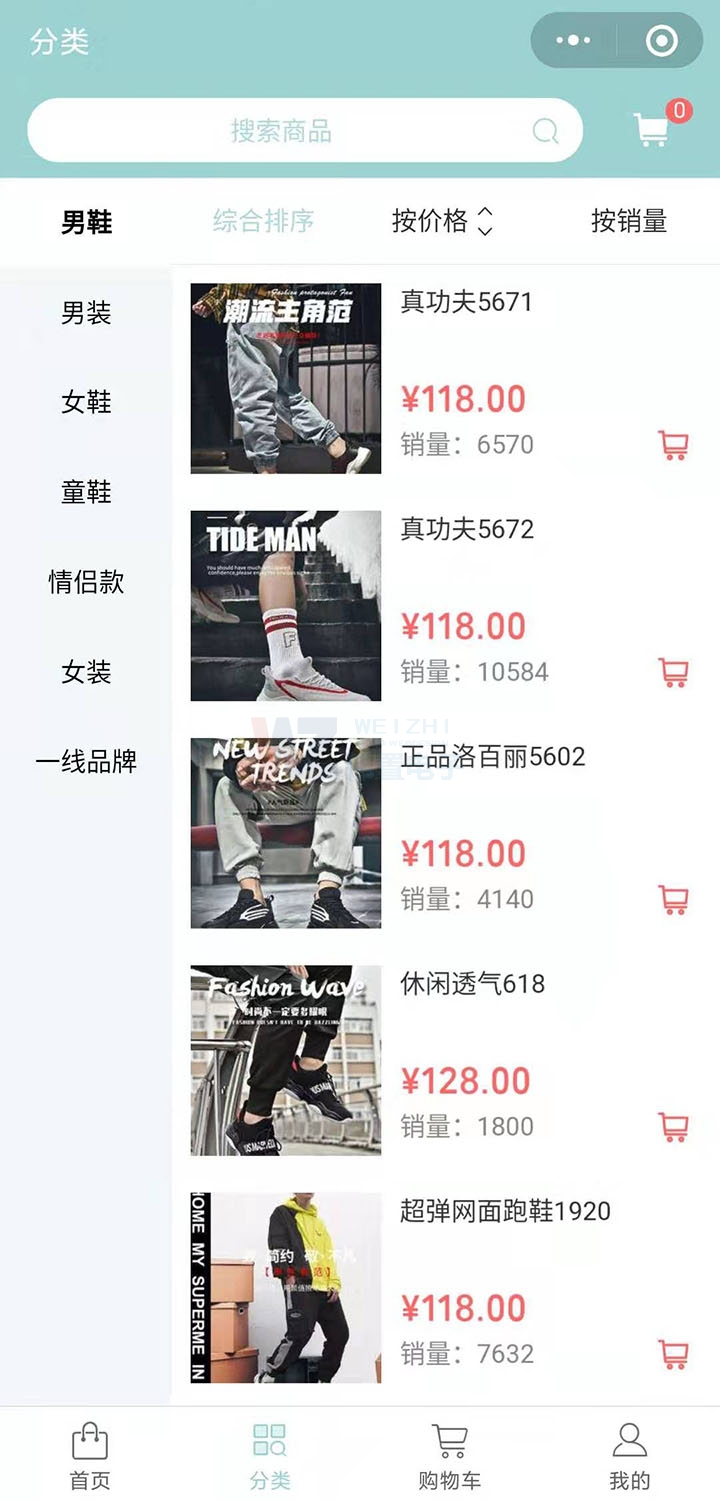Add 真功夫5671 to the cart
The image size is (720, 1500).
click(673, 445)
